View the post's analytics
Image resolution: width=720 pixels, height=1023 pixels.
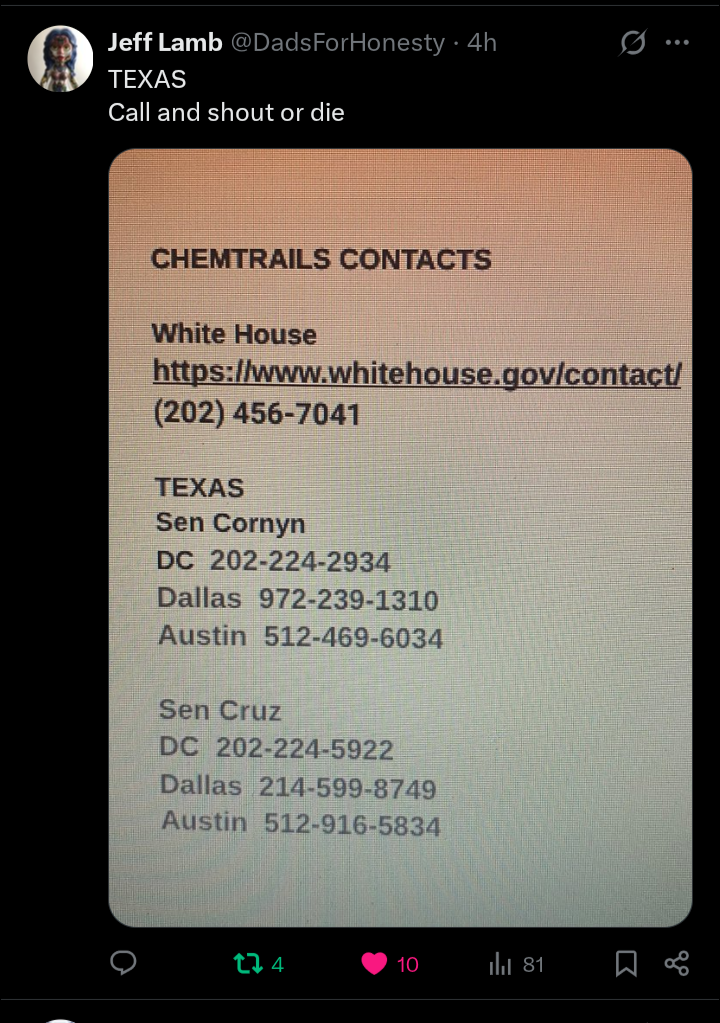[x=500, y=964]
